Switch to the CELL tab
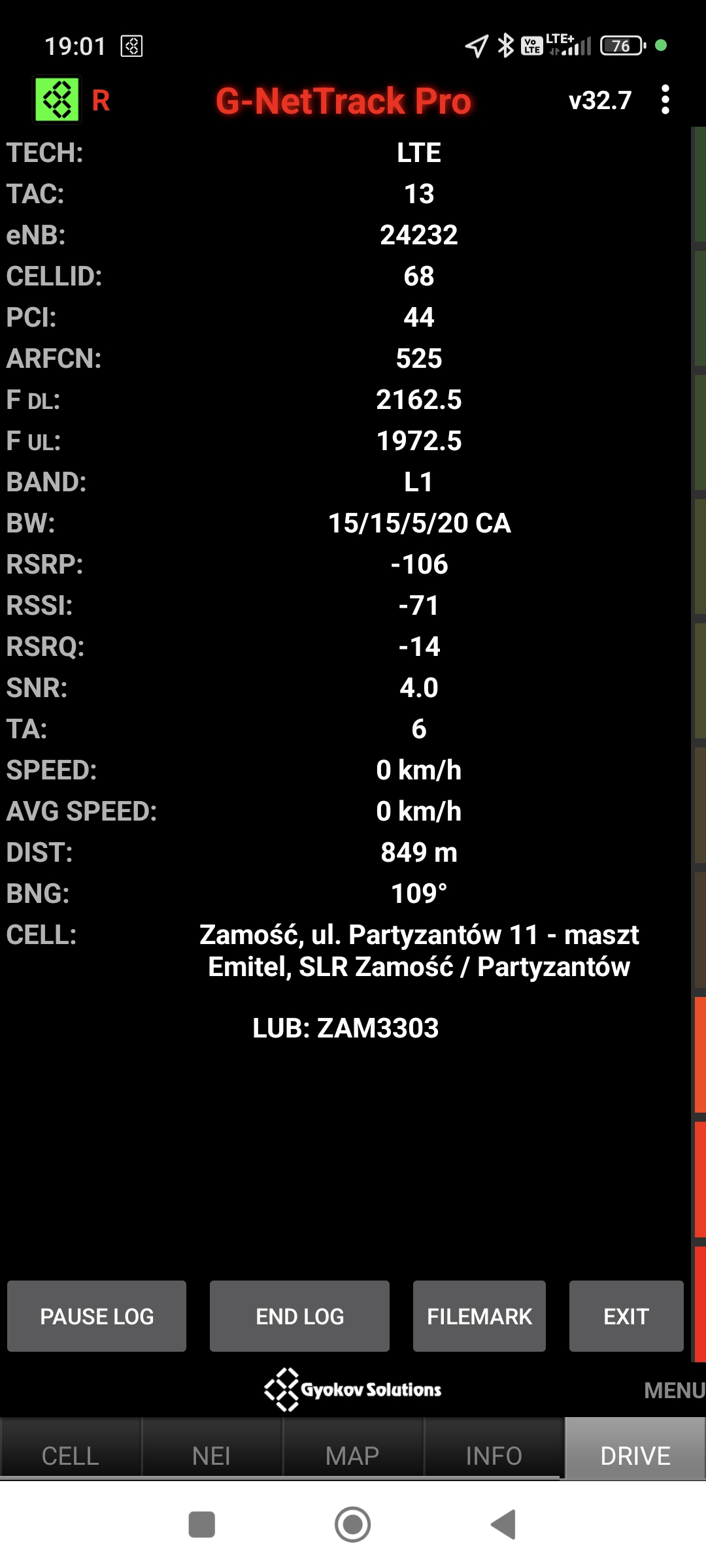Screen dimensions: 706x1568 pyautogui.click(x=71, y=1456)
